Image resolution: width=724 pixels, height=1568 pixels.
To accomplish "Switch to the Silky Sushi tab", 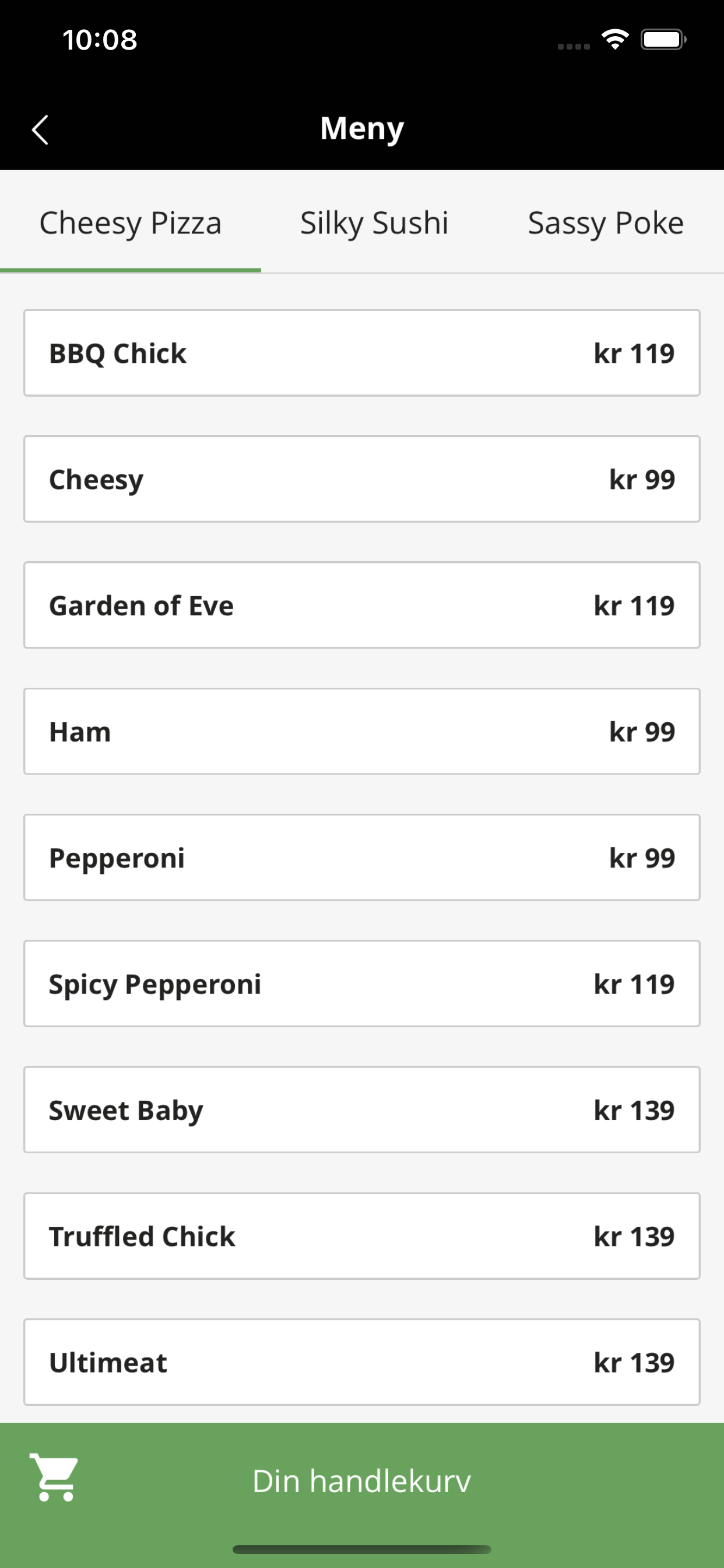I will (x=374, y=223).
